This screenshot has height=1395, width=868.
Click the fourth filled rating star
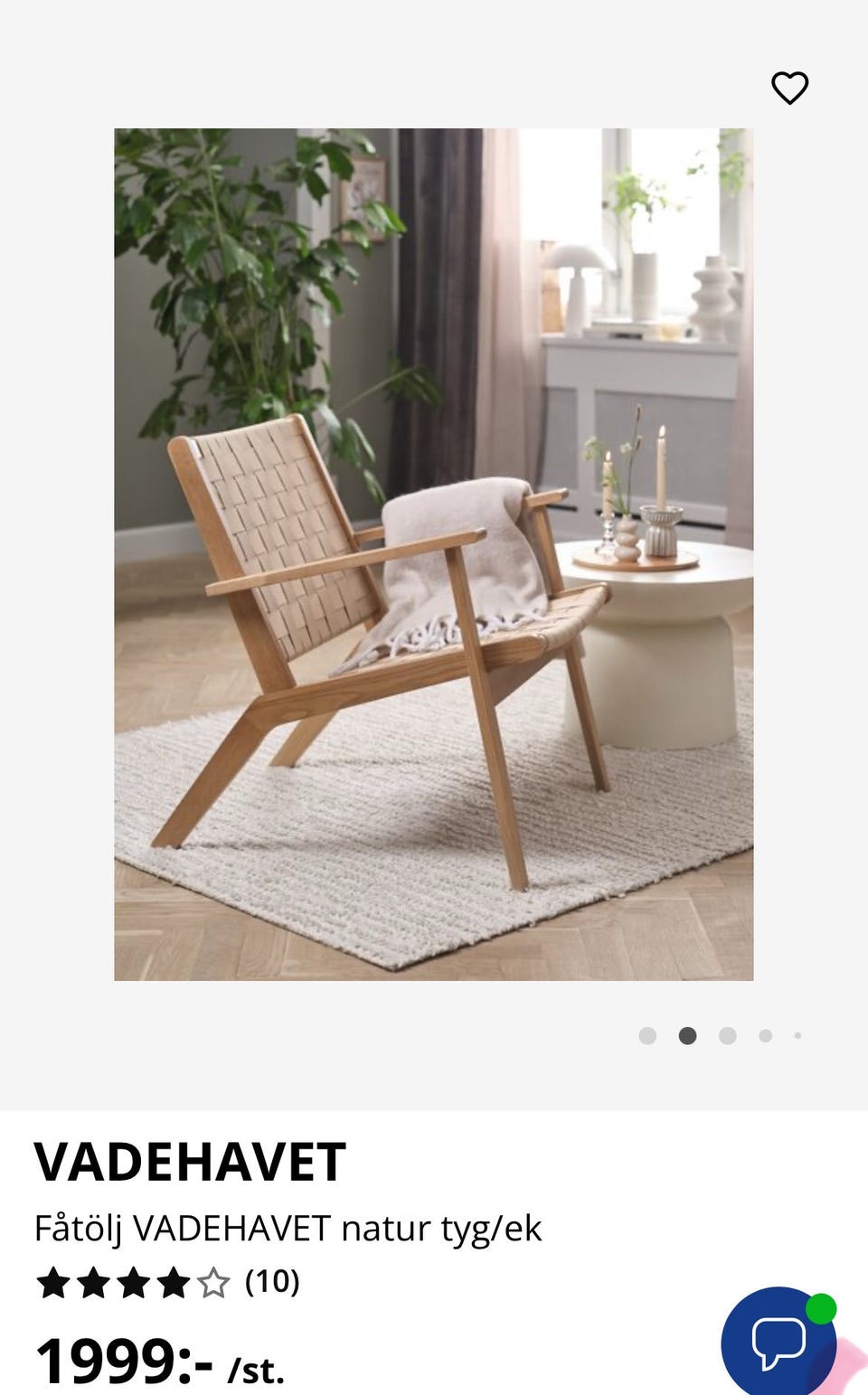174,1282
